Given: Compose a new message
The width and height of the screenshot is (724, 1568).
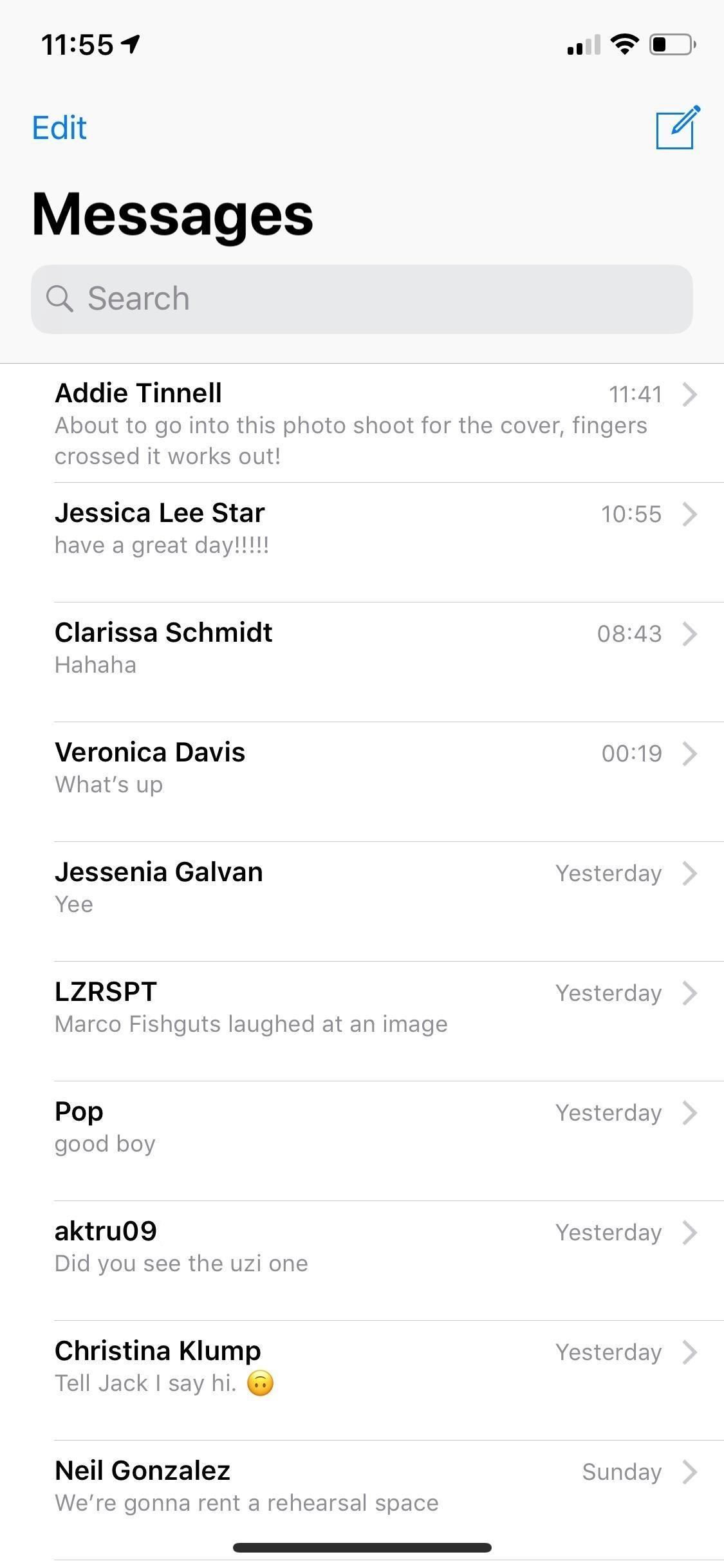Looking at the screenshot, I should 676,127.
